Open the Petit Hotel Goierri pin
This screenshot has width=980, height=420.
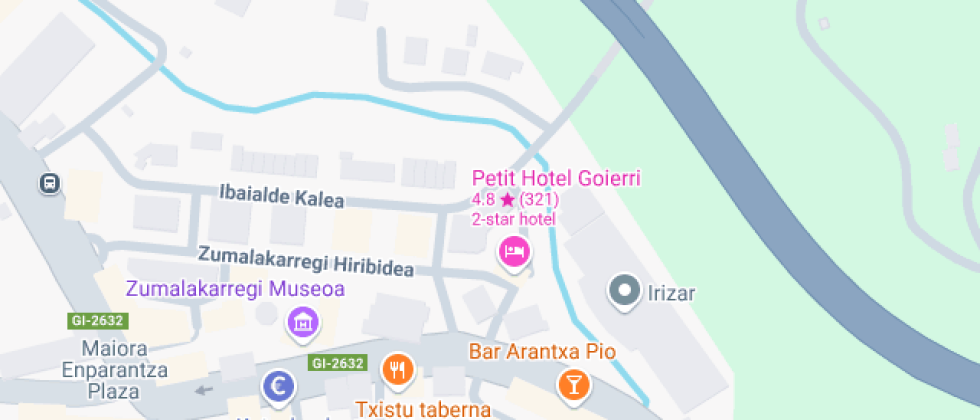[x=514, y=253]
